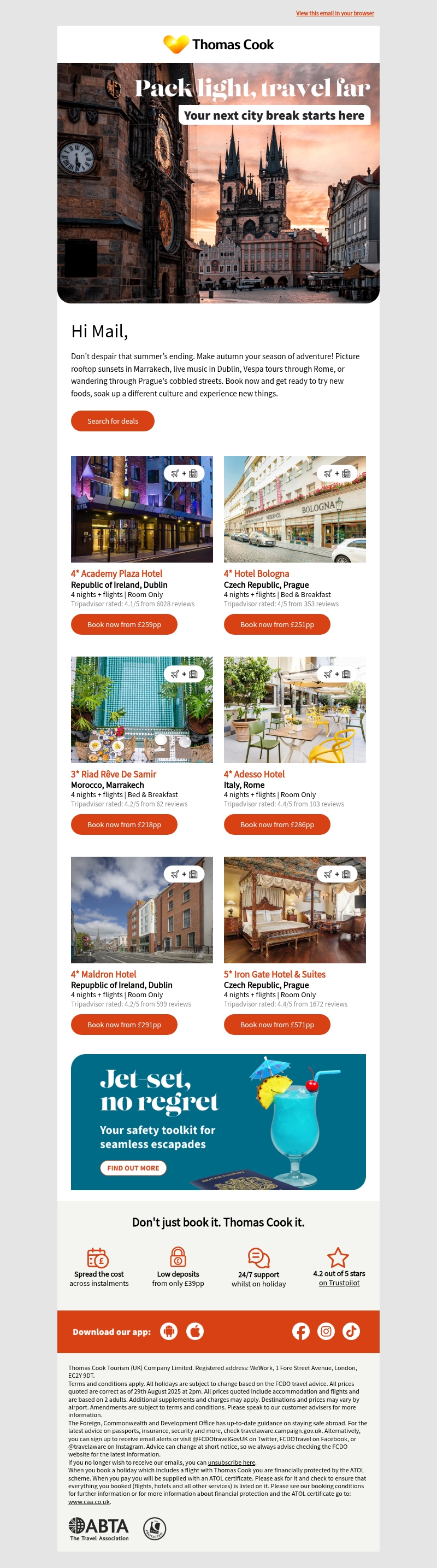Image resolution: width=437 pixels, height=1568 pixels.
Task: Open the Hotel Bologna photo
Action: coord(295,509)
